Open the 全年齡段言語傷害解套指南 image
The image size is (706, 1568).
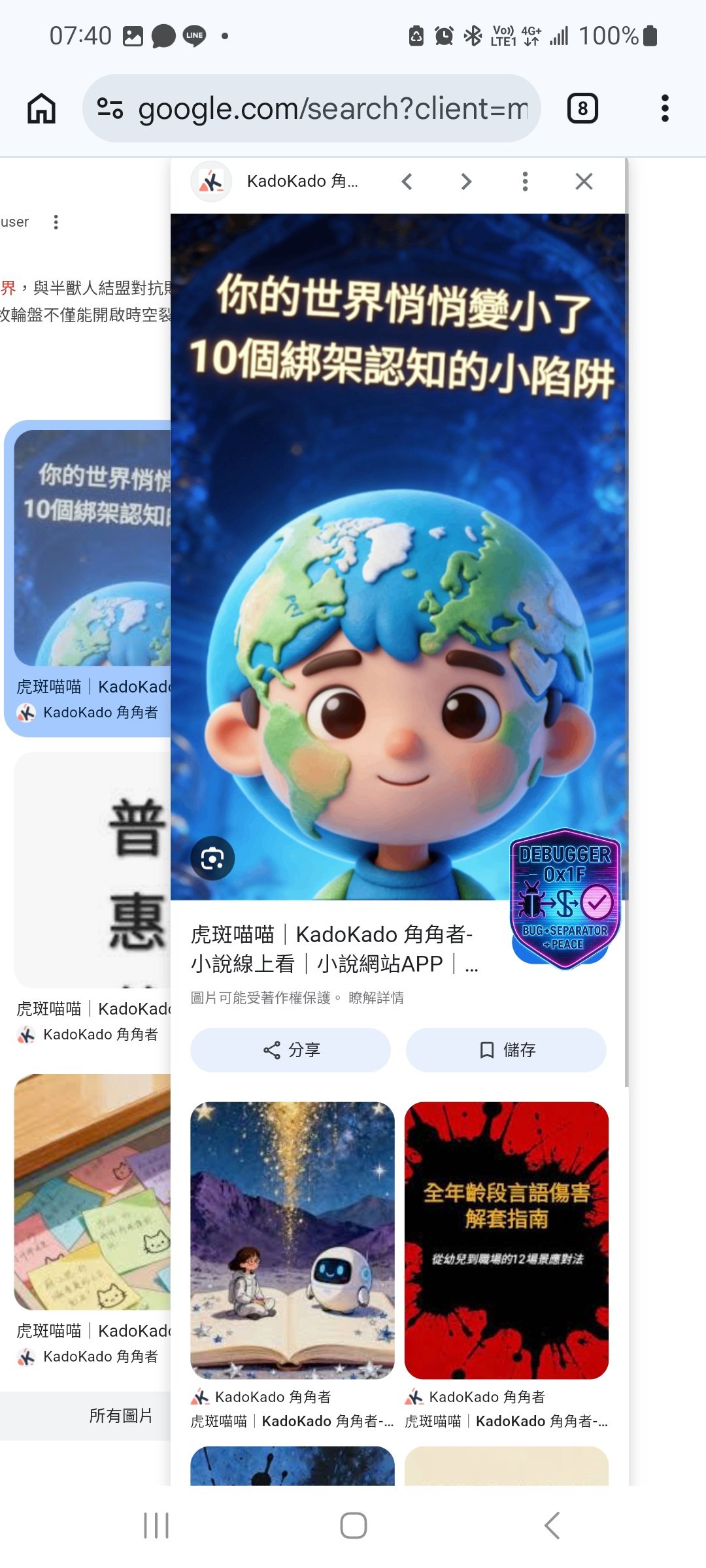[506, 1240]
